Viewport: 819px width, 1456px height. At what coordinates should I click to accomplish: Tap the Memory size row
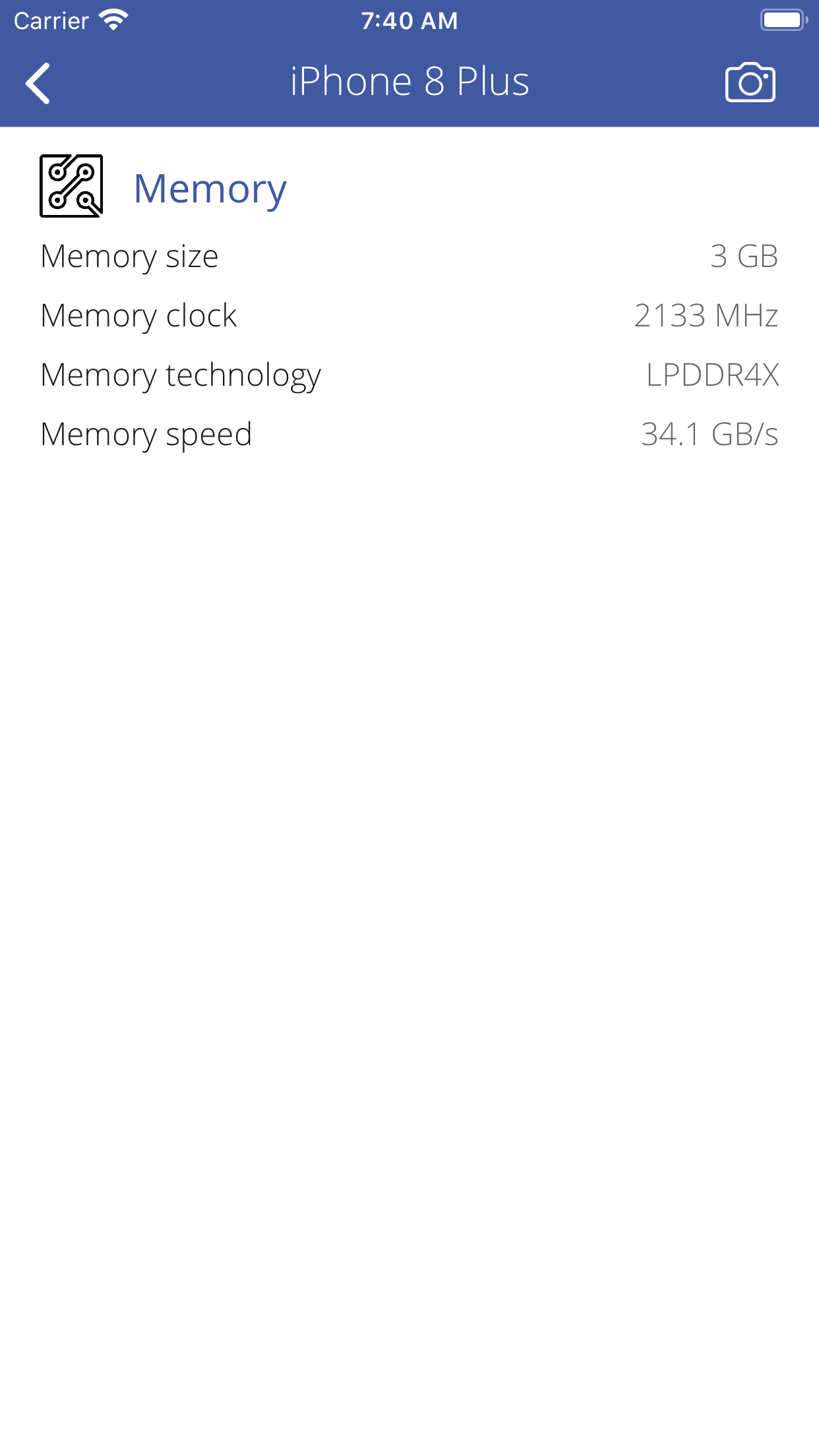(129, 257)
